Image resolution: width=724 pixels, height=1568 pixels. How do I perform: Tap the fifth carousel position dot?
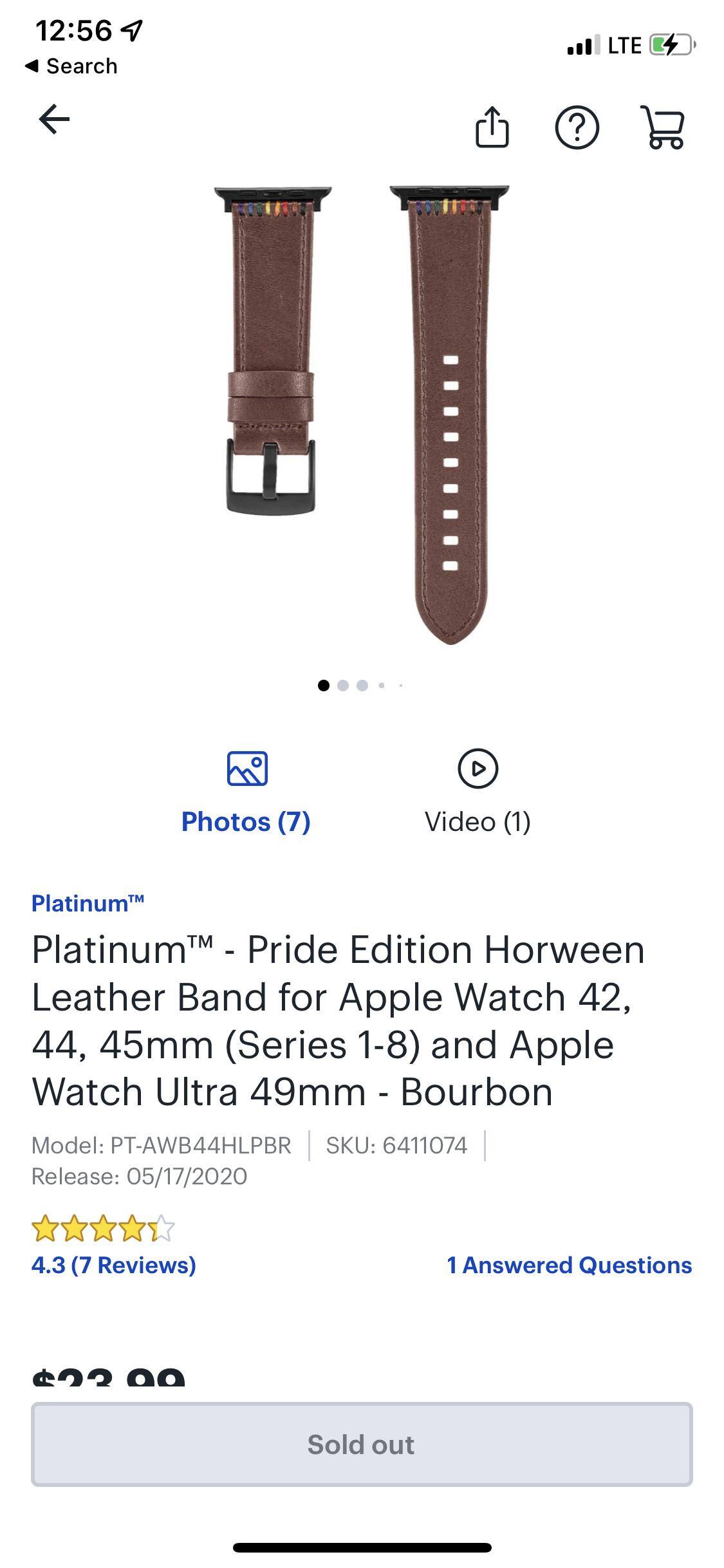(x=400, y=686)
